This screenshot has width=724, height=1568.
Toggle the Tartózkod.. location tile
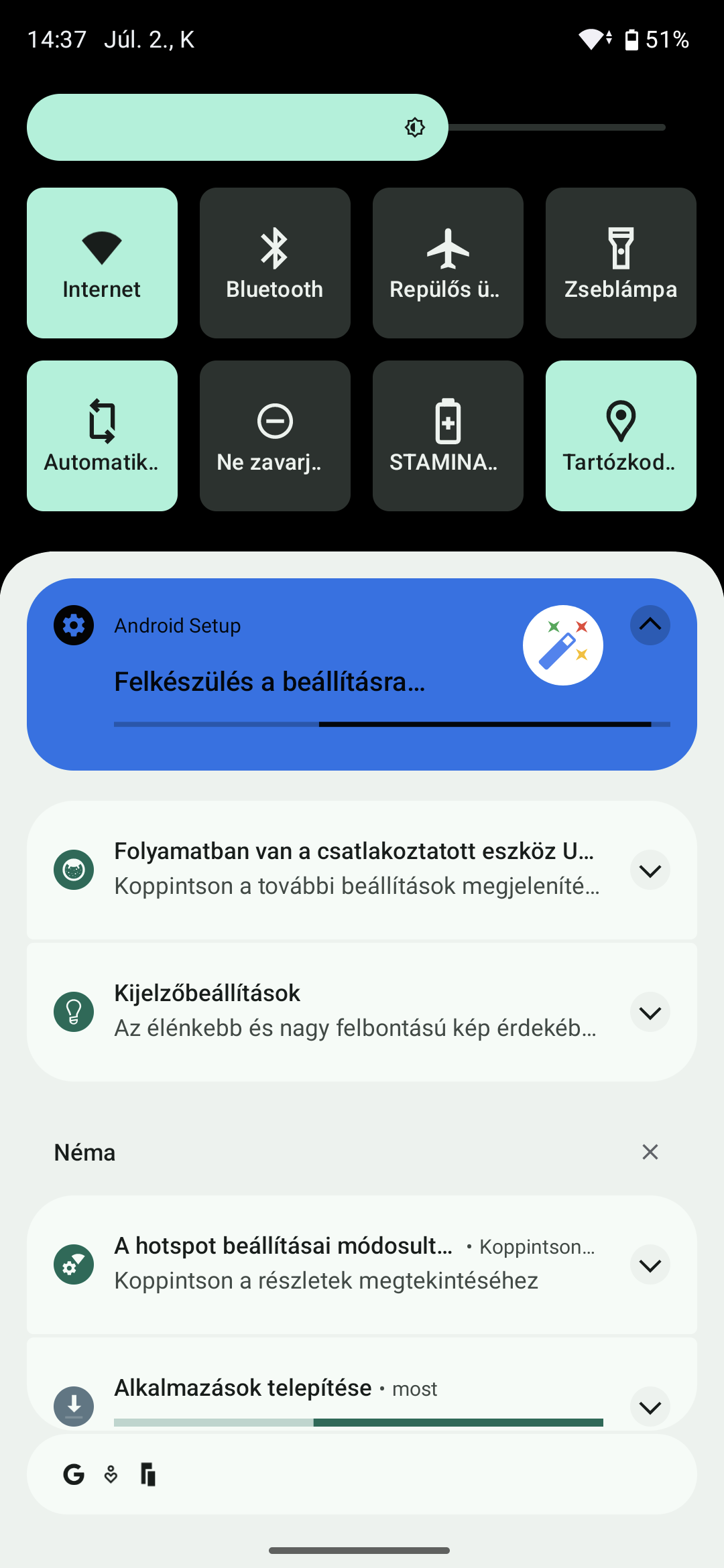[621, 436]
